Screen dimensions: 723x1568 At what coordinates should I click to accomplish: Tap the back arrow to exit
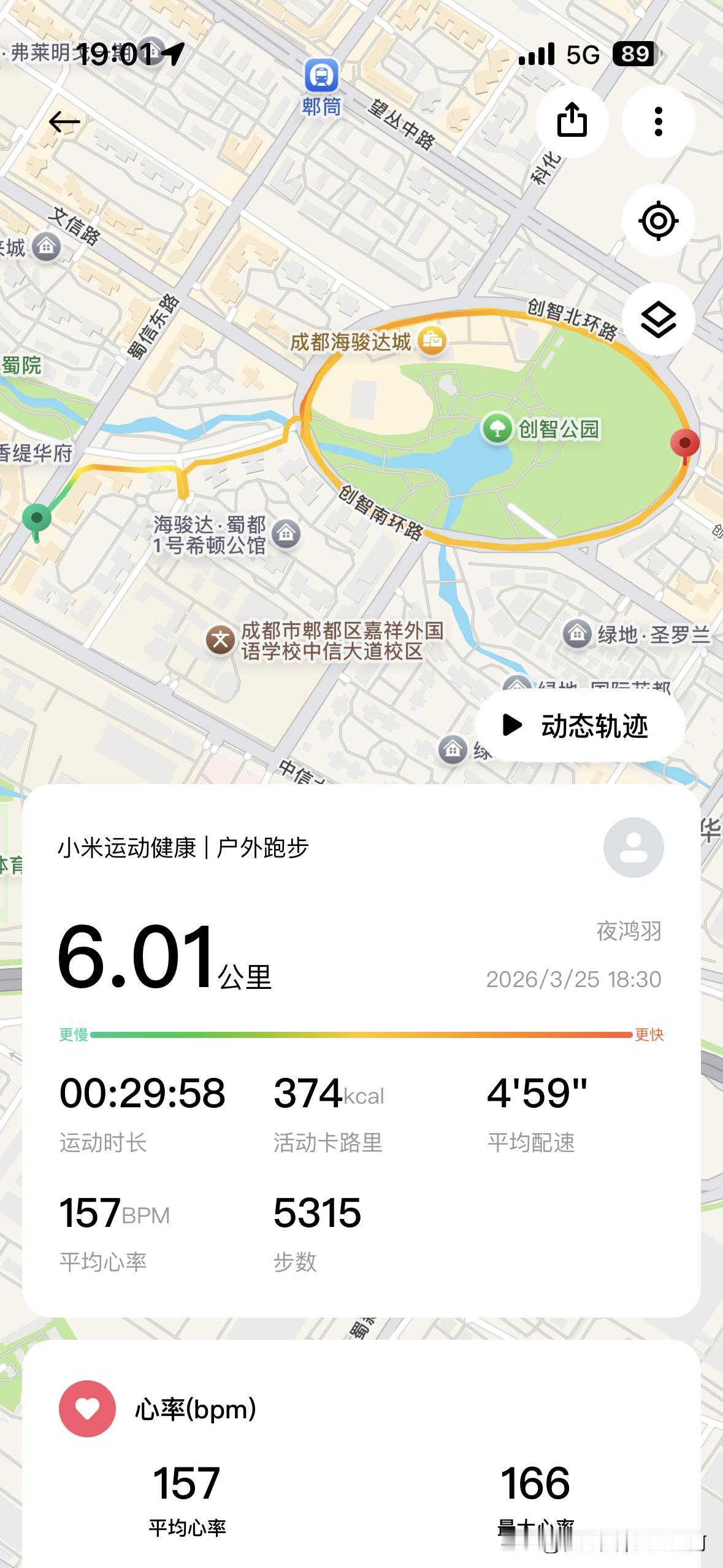pos(65,120)
